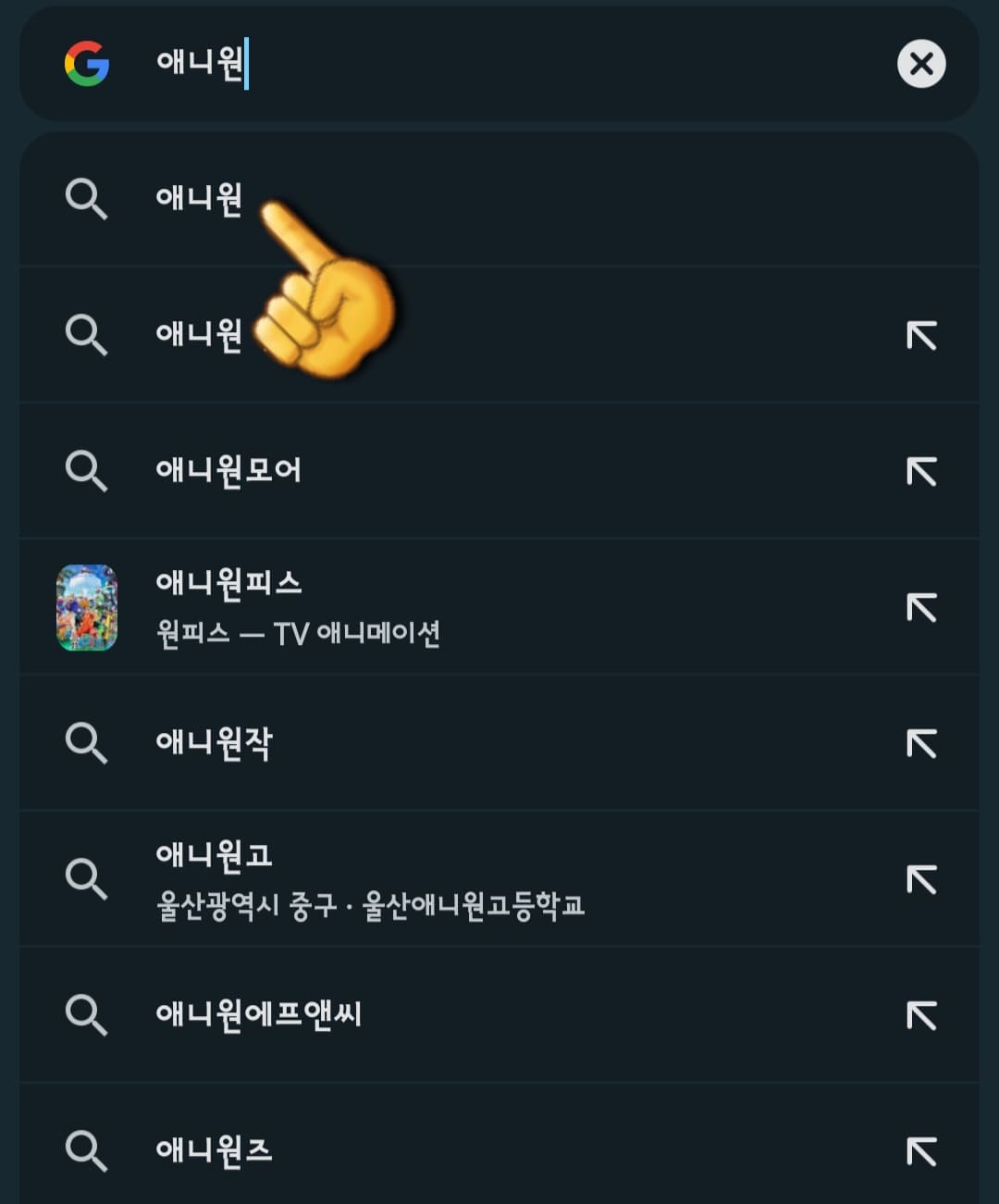Click the magnifier icon next to 애니원모어
Screen dimensions: 999x1204
tap(87, 471)
